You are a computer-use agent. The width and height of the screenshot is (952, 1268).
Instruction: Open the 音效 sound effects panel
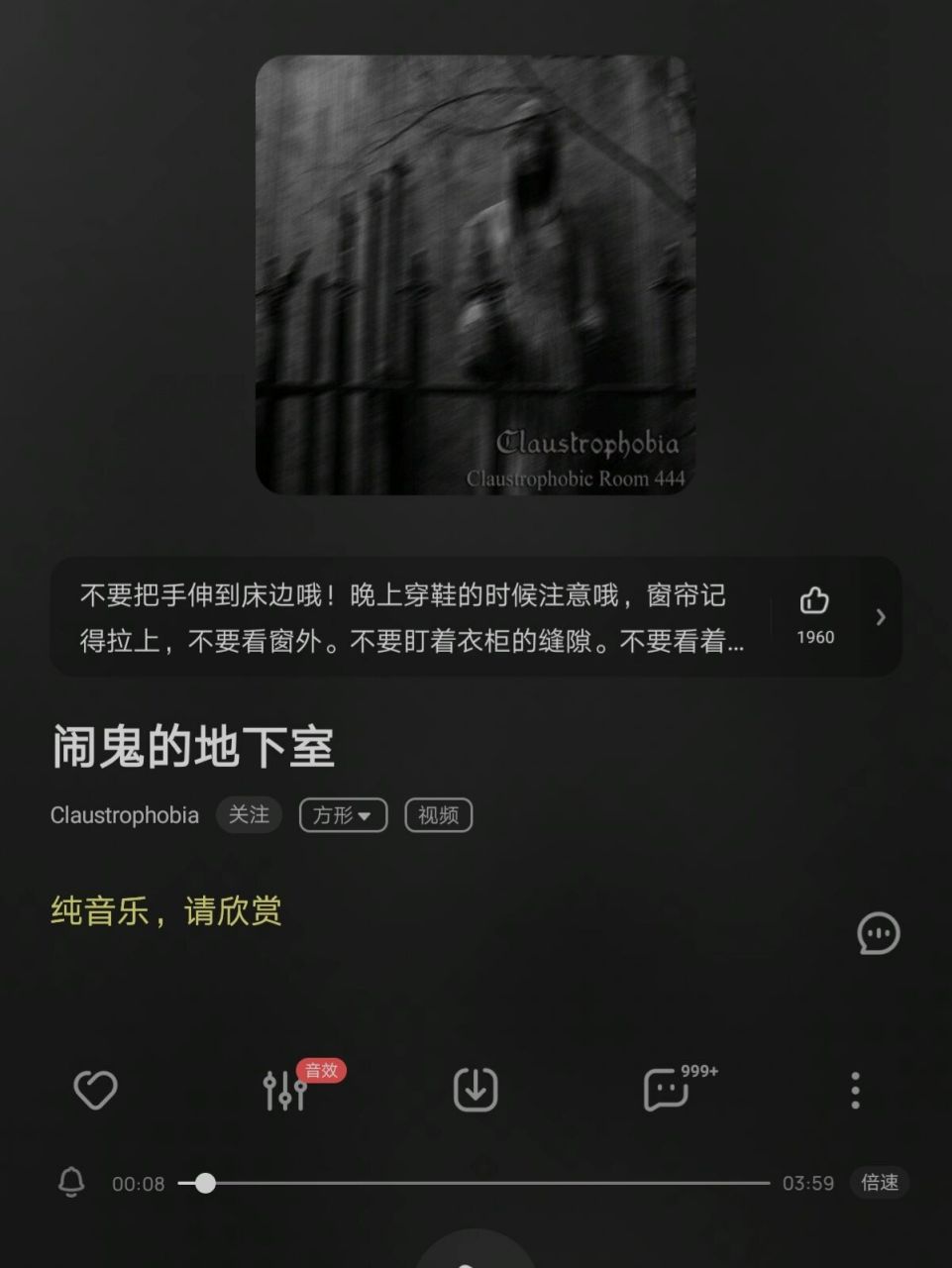pyautogui.click(x=284, y=1089)
